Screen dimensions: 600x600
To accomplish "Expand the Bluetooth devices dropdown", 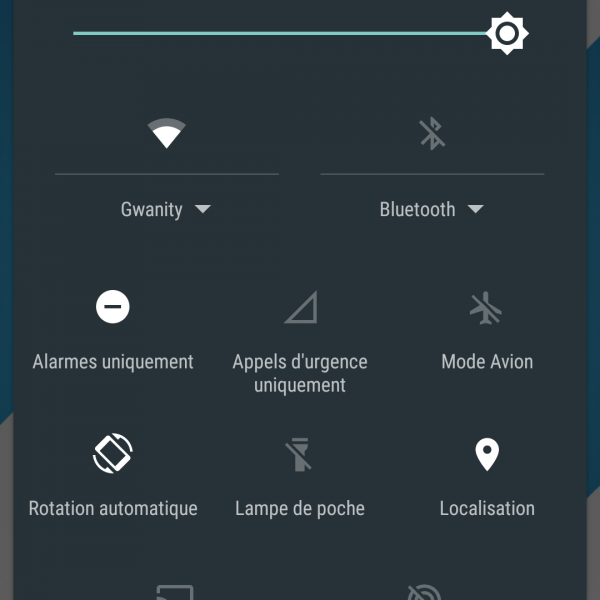I will click(432, 210).
